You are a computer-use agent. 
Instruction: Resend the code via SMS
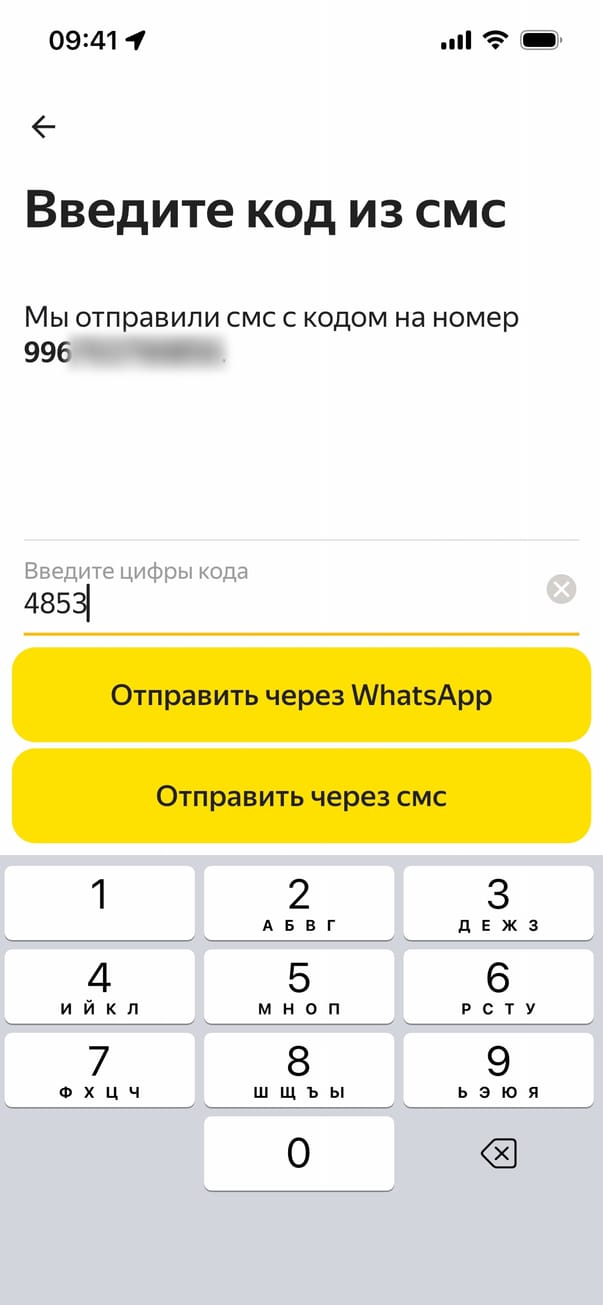pos(301,796)
